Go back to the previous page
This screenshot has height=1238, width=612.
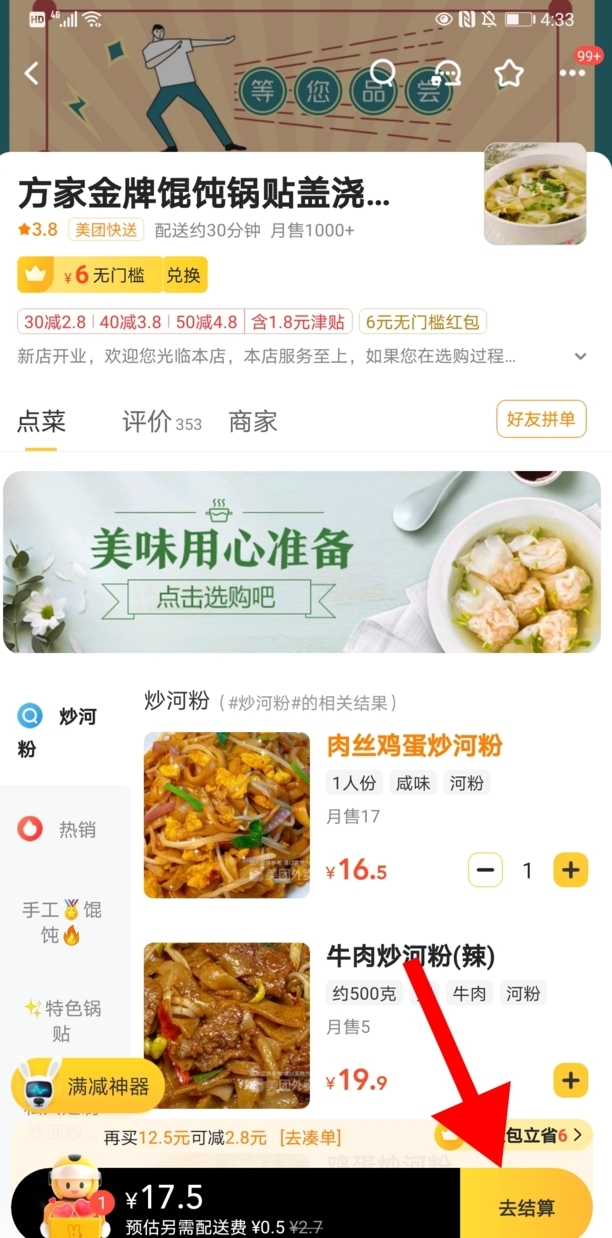pos(32,73)
